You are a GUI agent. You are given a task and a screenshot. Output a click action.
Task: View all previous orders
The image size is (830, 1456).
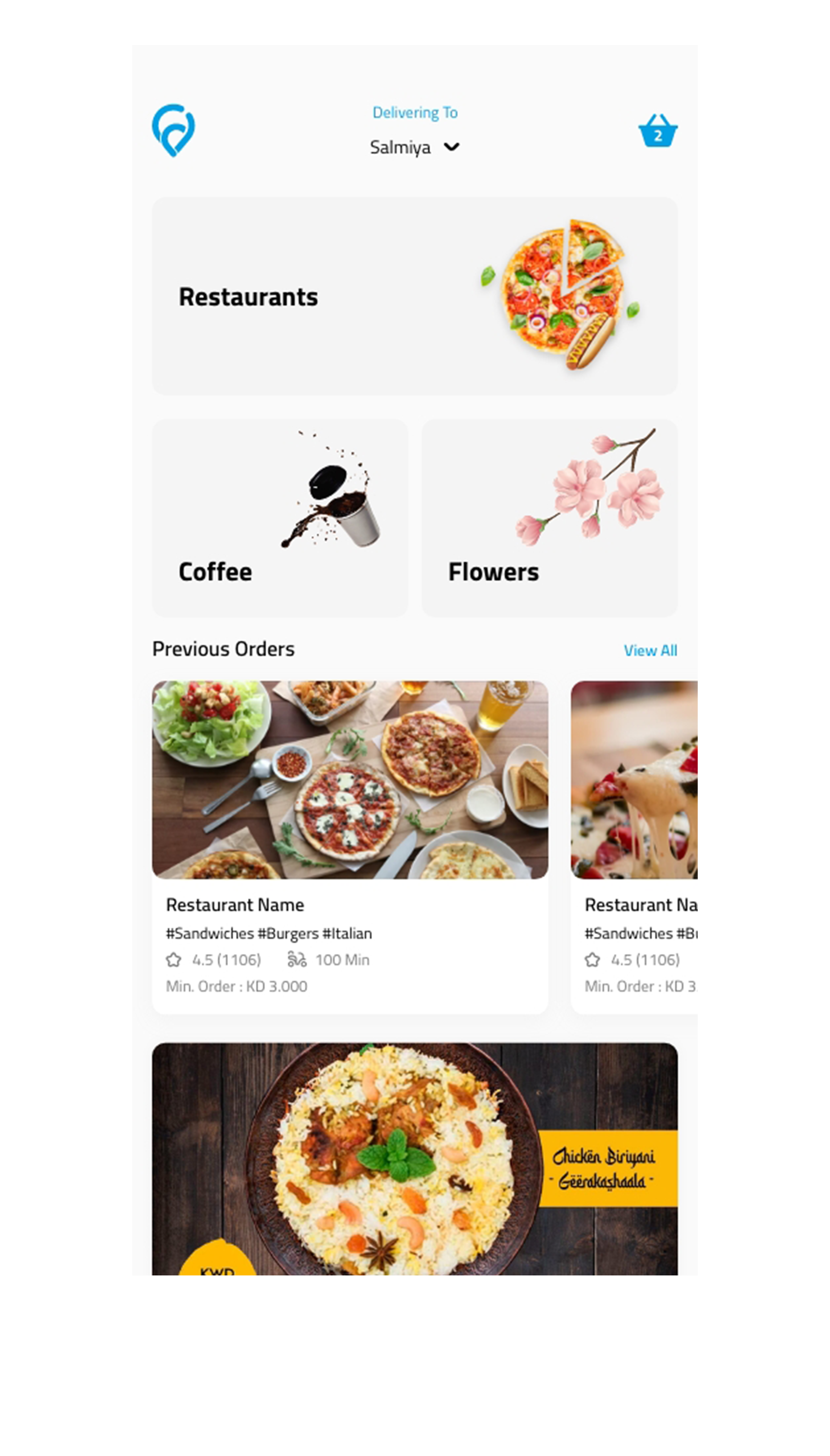[650, 650]
